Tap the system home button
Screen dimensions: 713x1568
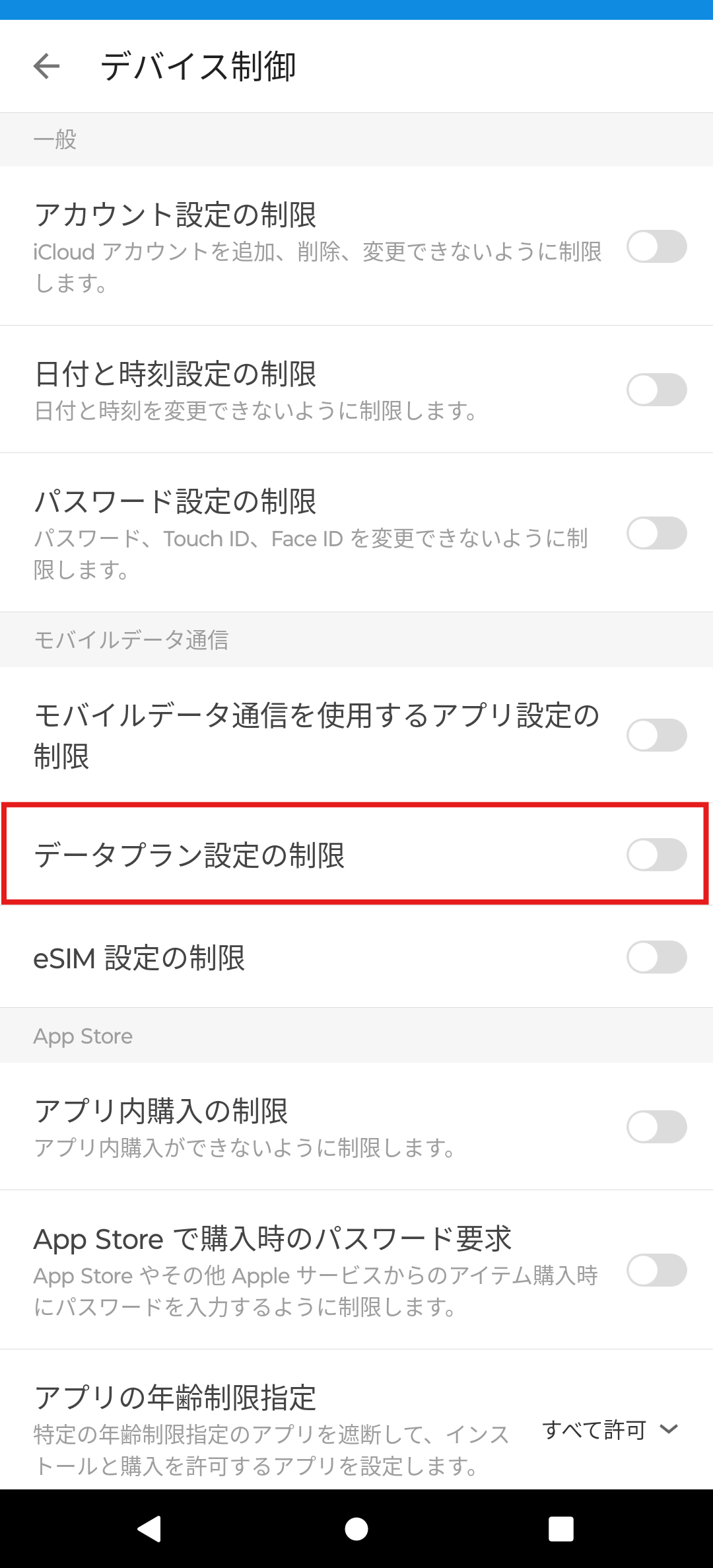pos(356,1528)
